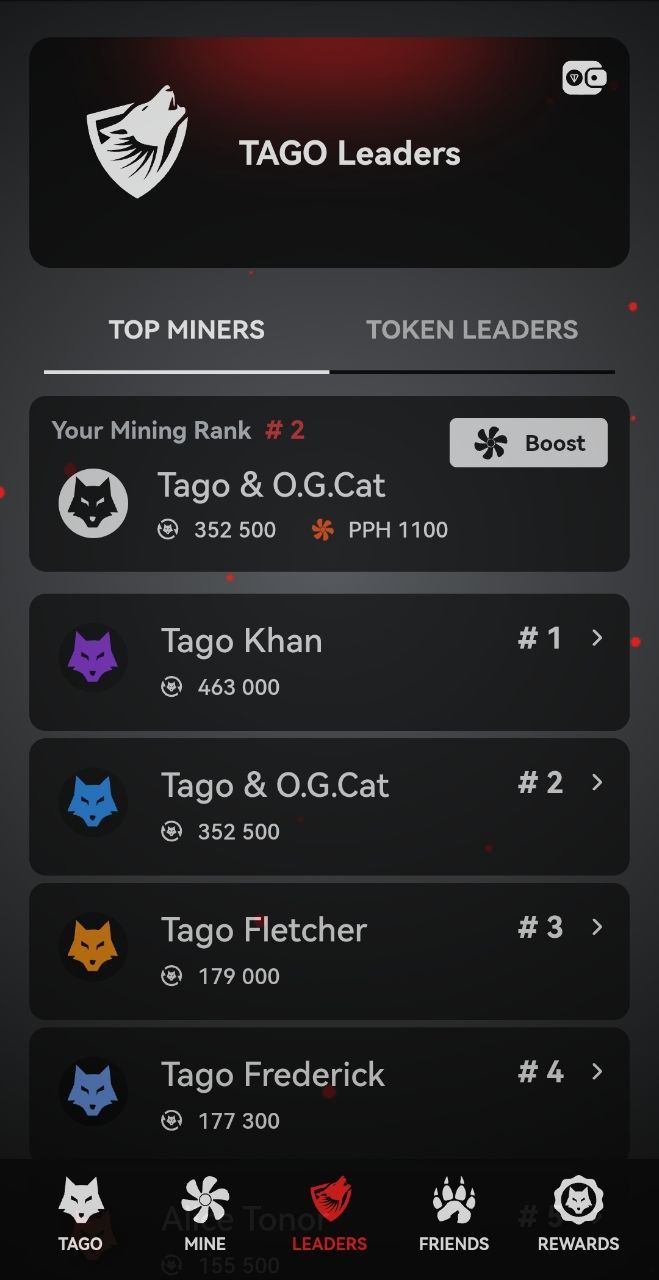The image size is (659, 1280).
Task: Open the #2 ranked Tago & O.G.Cat row
Action: click(x=329, y=806)
